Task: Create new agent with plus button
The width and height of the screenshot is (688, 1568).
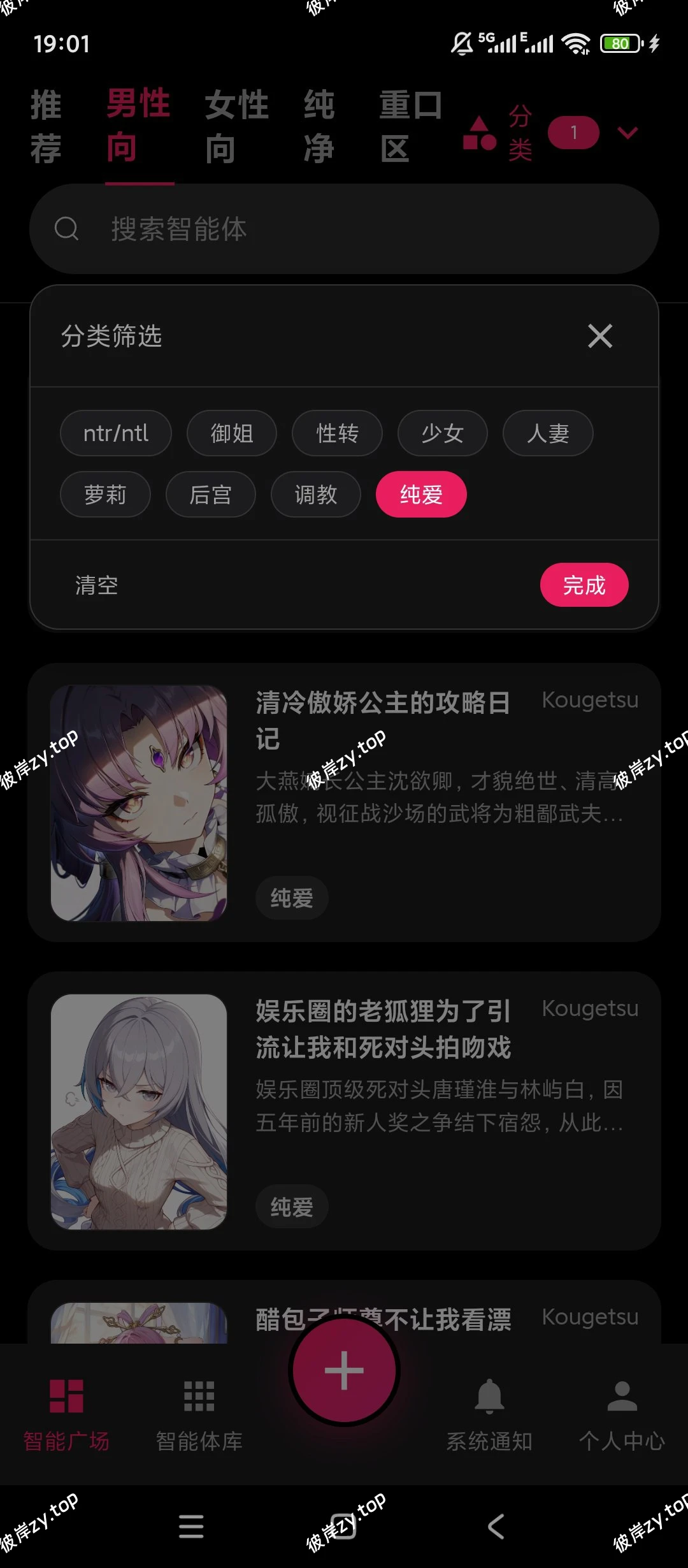Action: 344,1370
